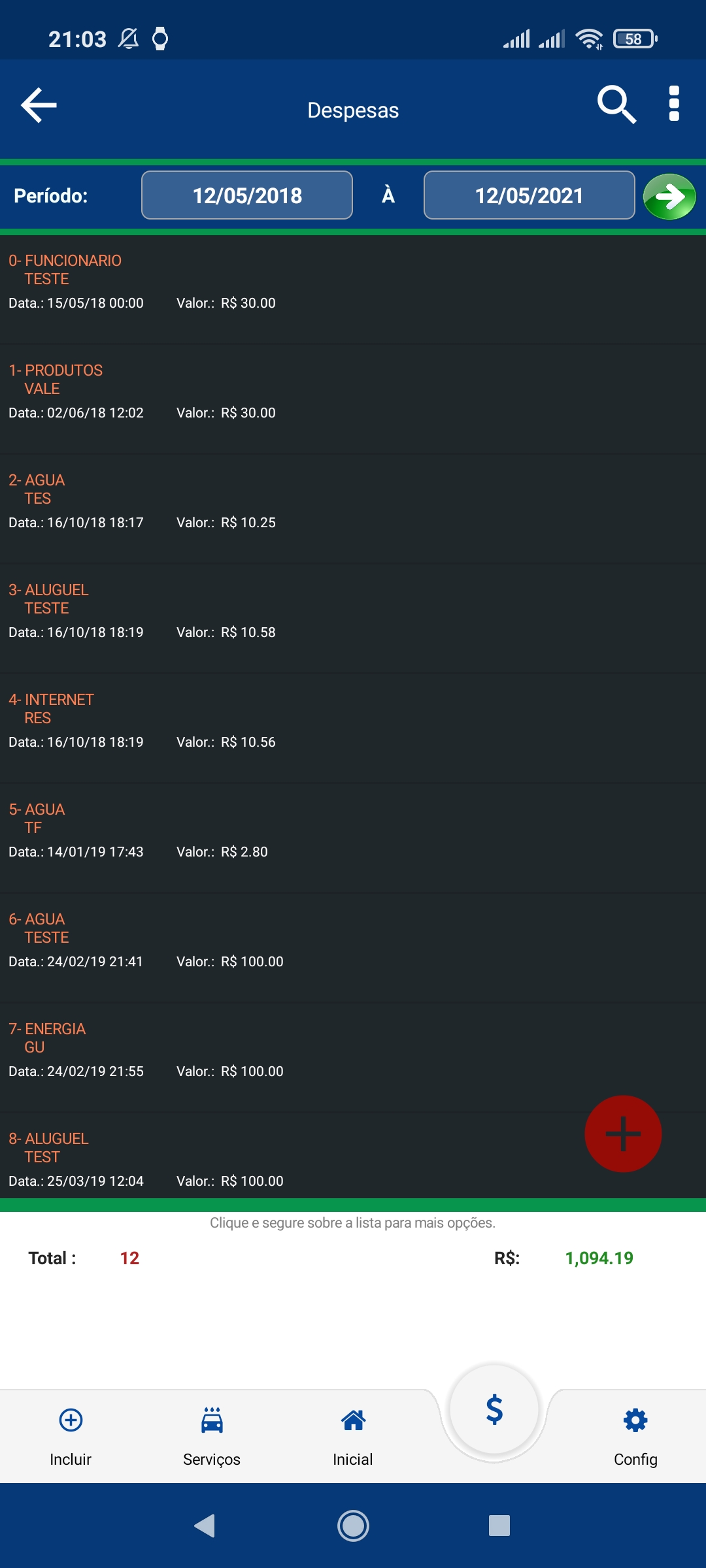706x1568 pixels.
Task: Add a new expense with the red plus
Action: [x=623, y=1134]
